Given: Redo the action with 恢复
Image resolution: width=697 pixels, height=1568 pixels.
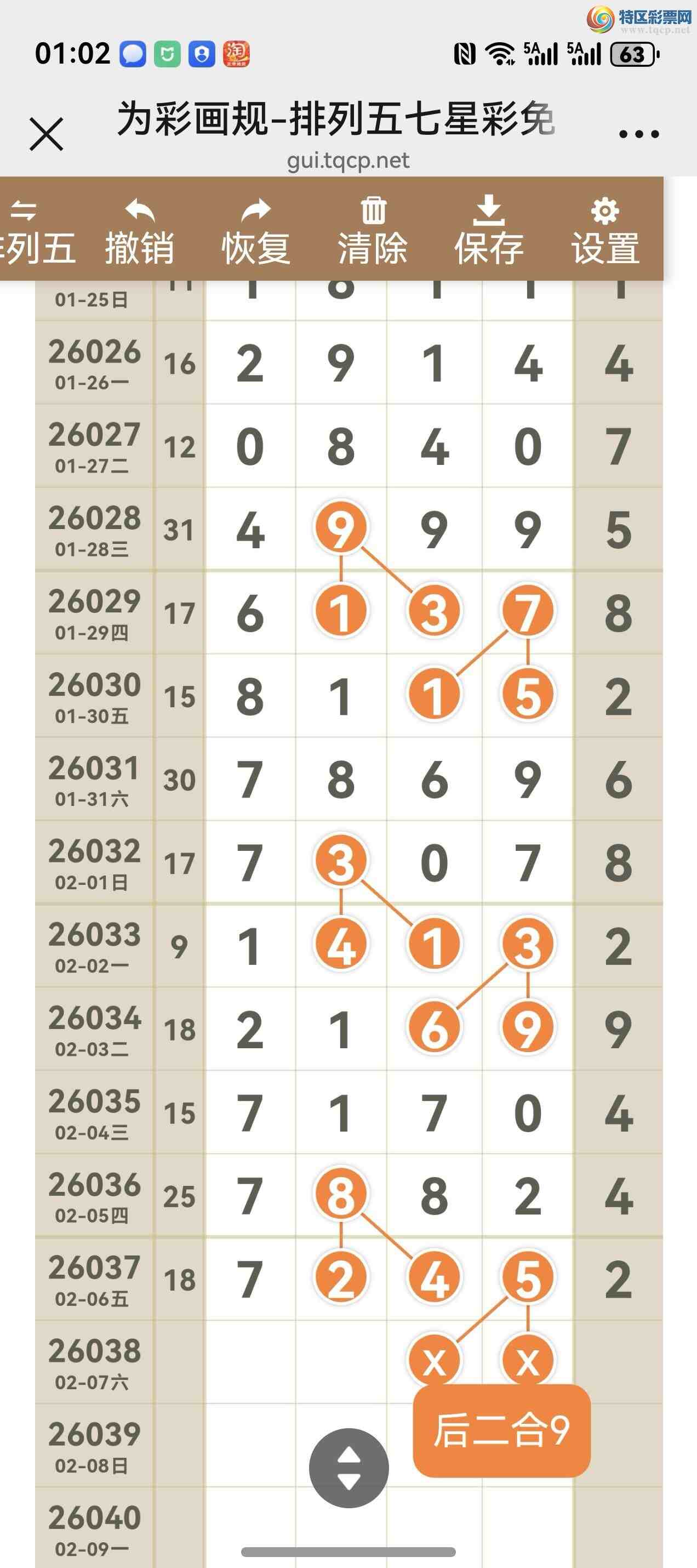Looking at the screenshot, I should [256, 232].
